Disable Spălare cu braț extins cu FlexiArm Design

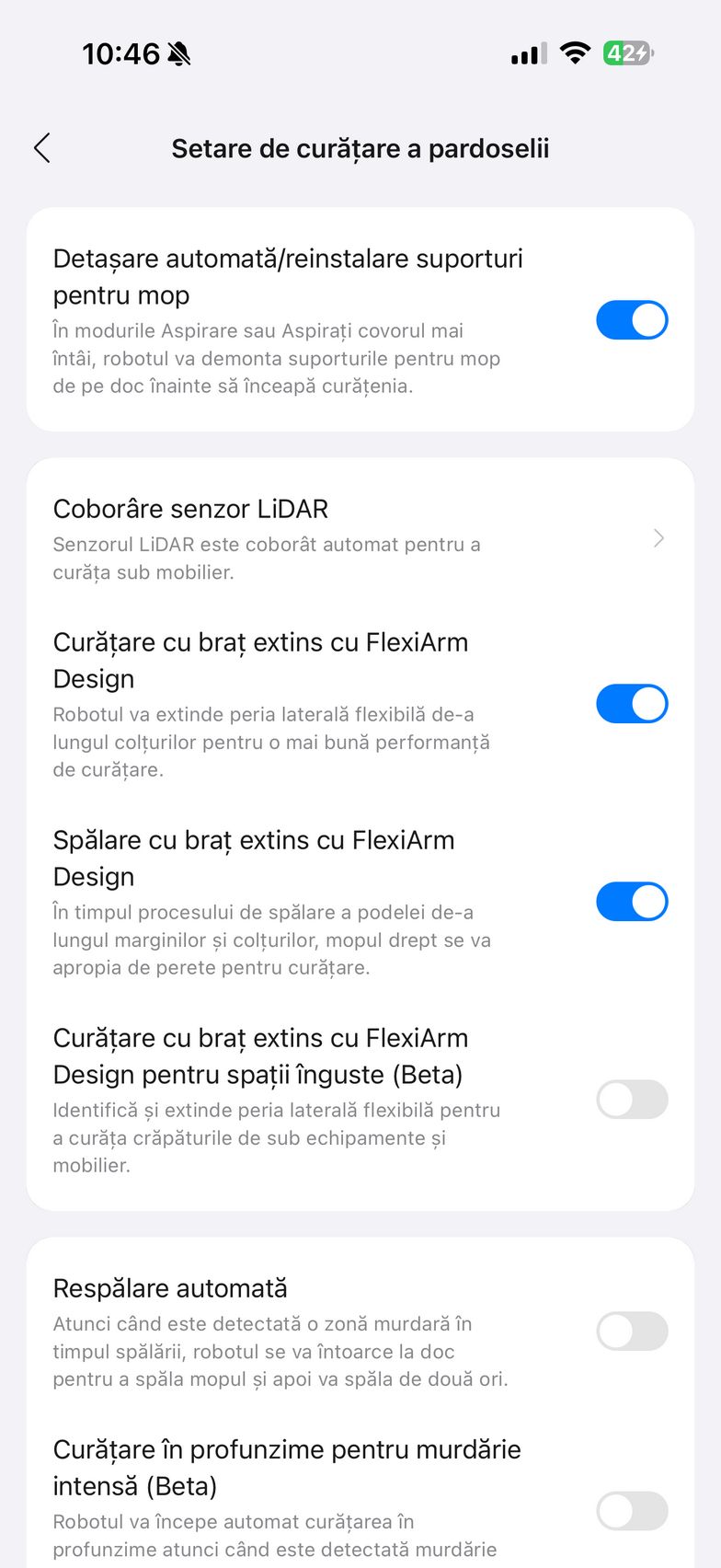click(x=632, y=902)
